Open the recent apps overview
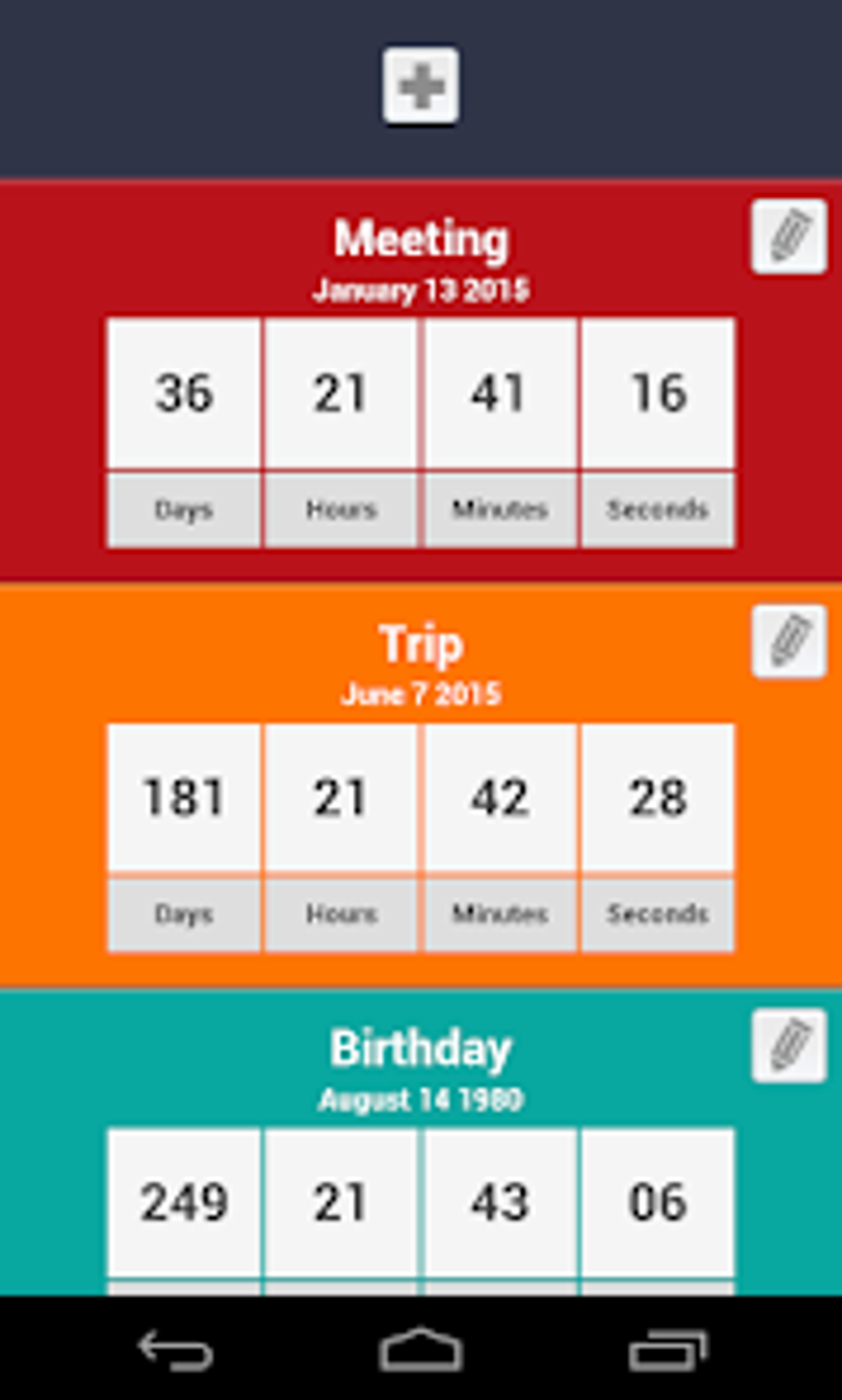Image resolution: width=842 pixels, height=1400 pixels. [x=668, y=1351]
